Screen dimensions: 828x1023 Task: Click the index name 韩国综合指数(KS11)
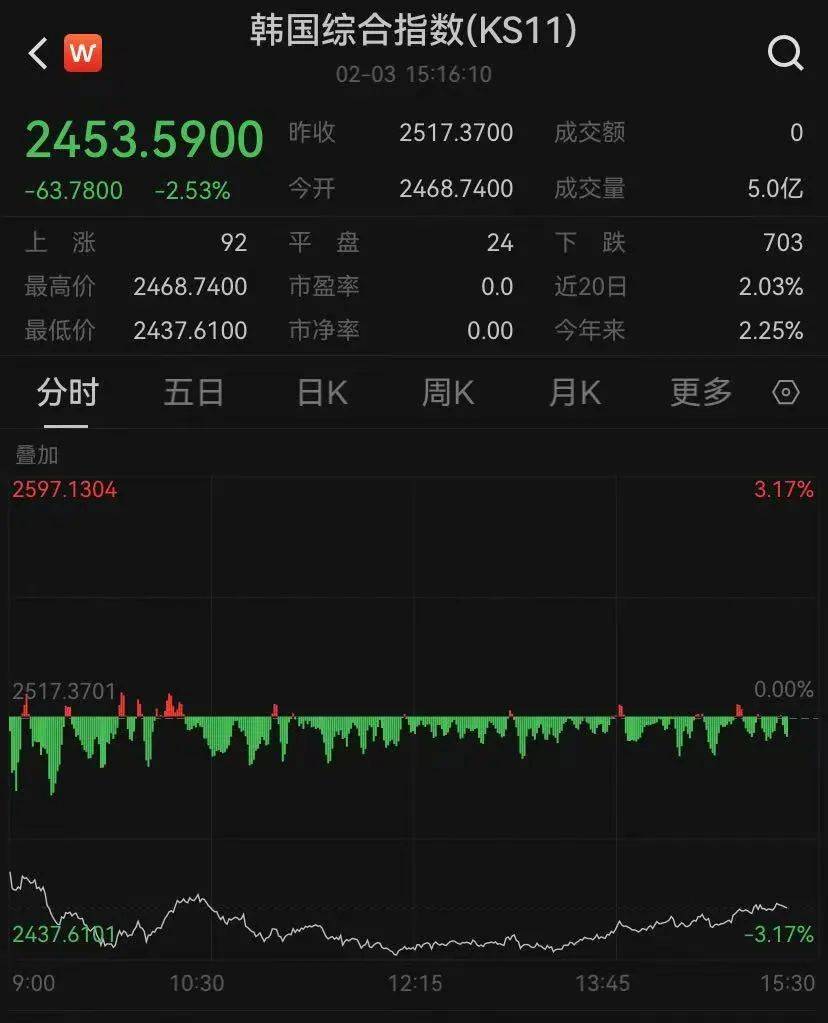pos(414,31)
